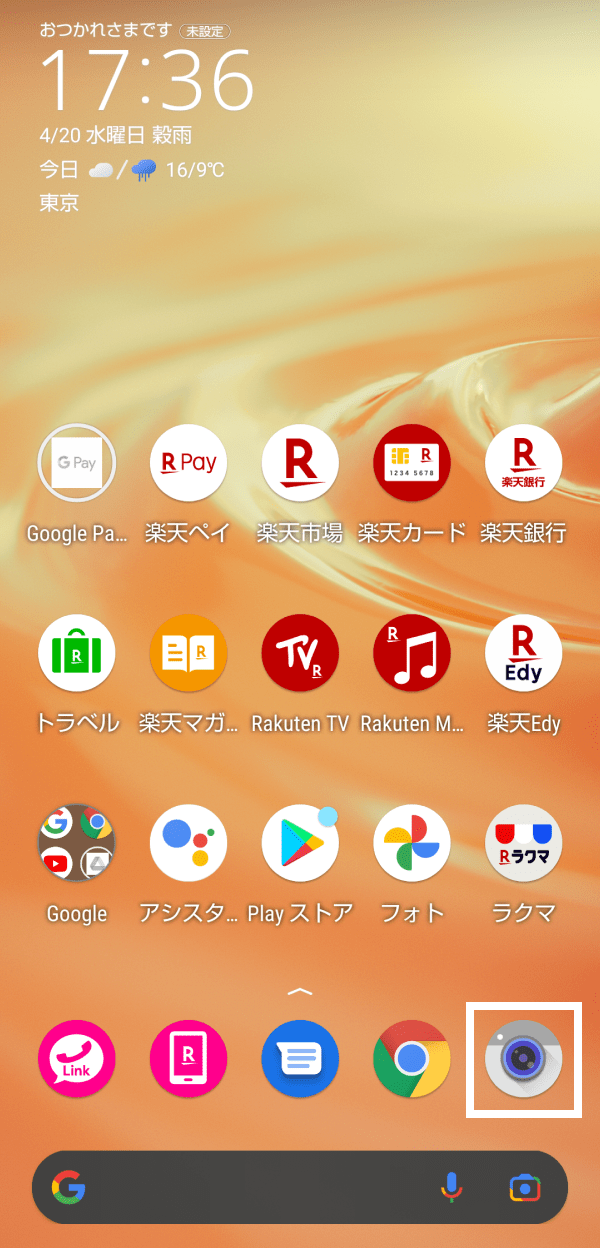Open the Google Pay app

77,465
